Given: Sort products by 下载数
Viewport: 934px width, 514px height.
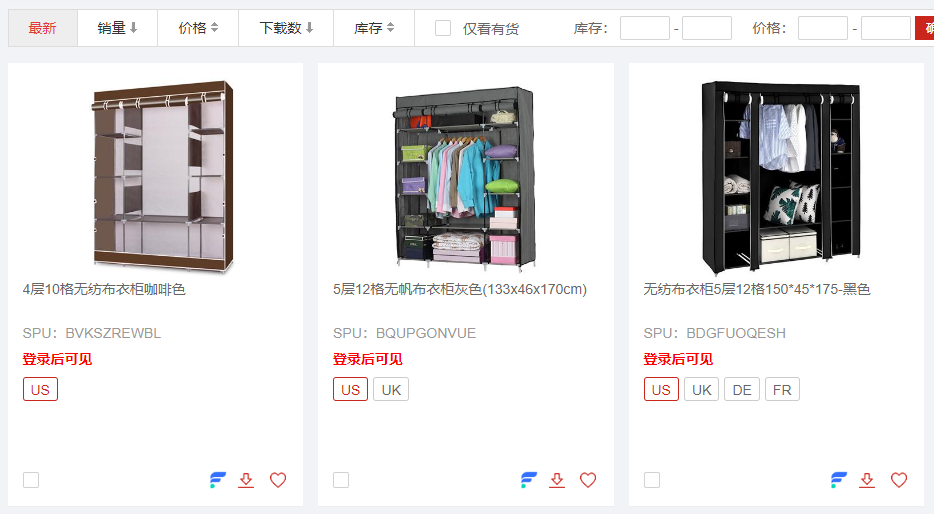Looking at the screenshot, I should [286, 28].
